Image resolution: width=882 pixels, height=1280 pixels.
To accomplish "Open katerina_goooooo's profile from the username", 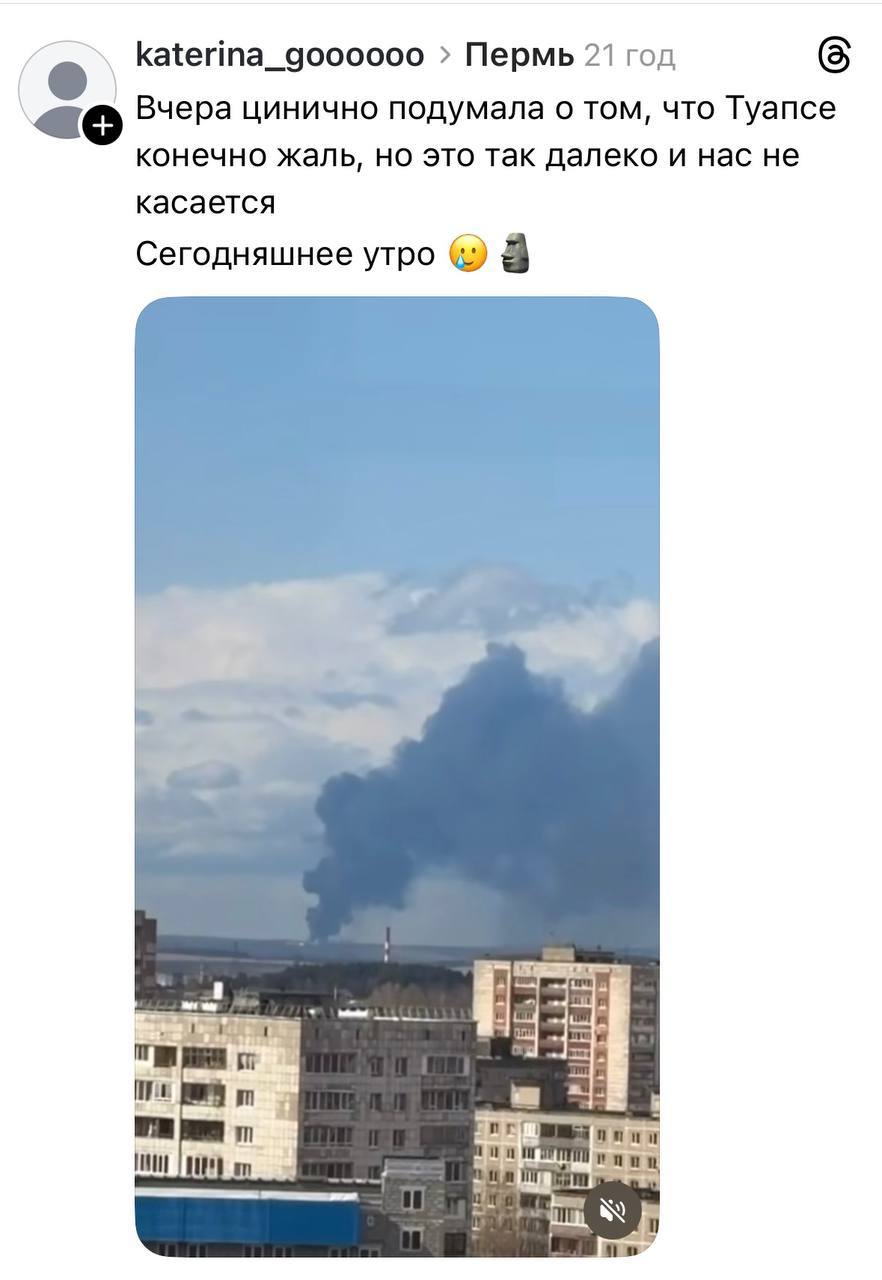I will pos(279,55).
